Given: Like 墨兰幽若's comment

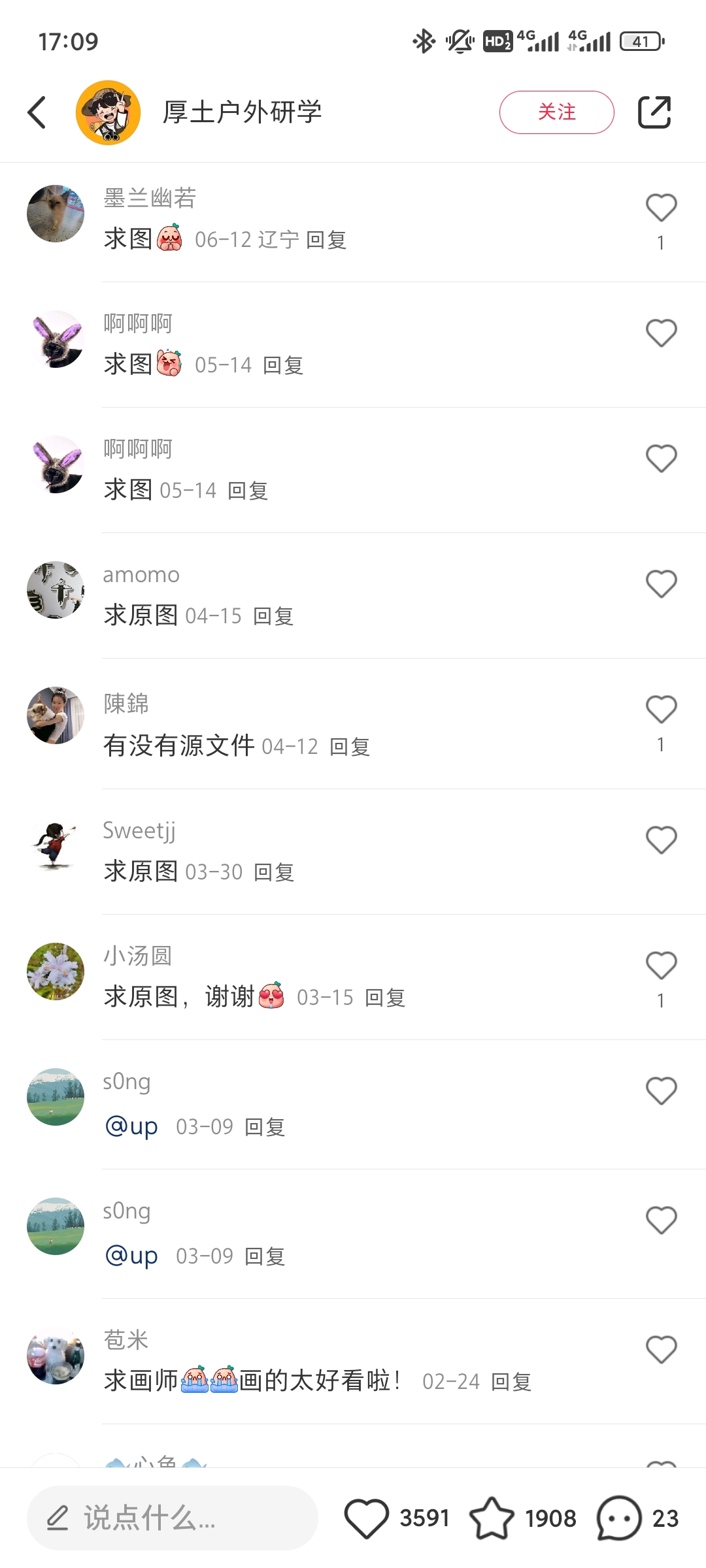Looking at the screenshot, I should (661, 208).
